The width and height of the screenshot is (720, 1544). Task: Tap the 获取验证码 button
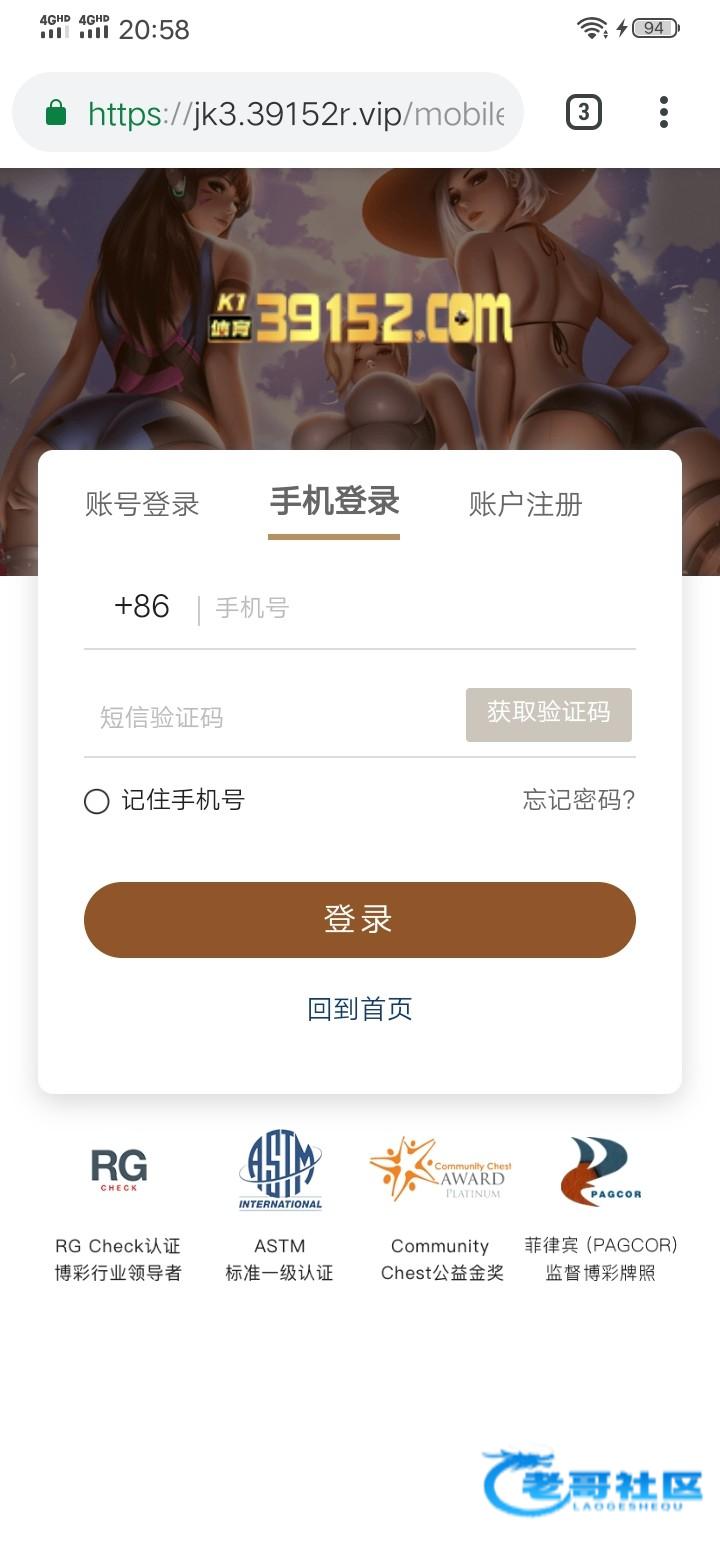pos(548,714)
